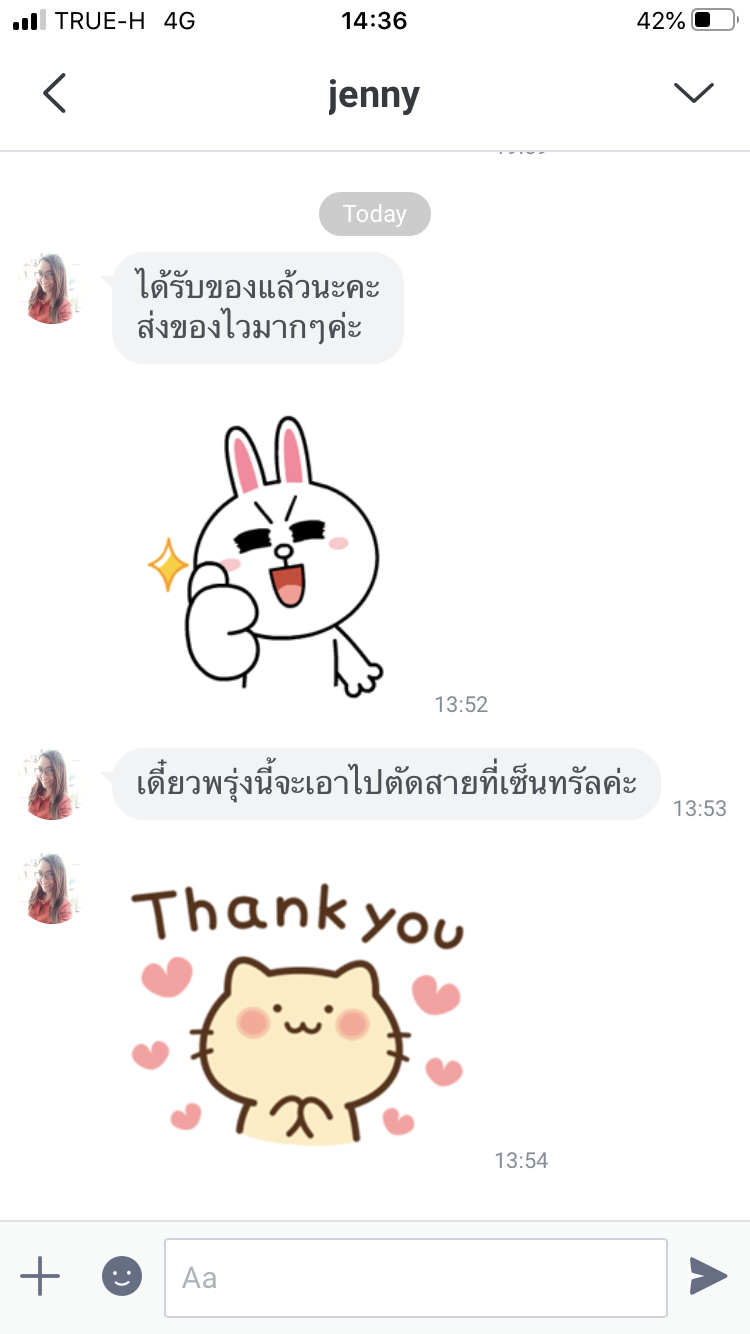Open the Thank you cat sticker
Image resolution: width=750 pixels, height=1334 pixels.
[x=298, y=1015]
